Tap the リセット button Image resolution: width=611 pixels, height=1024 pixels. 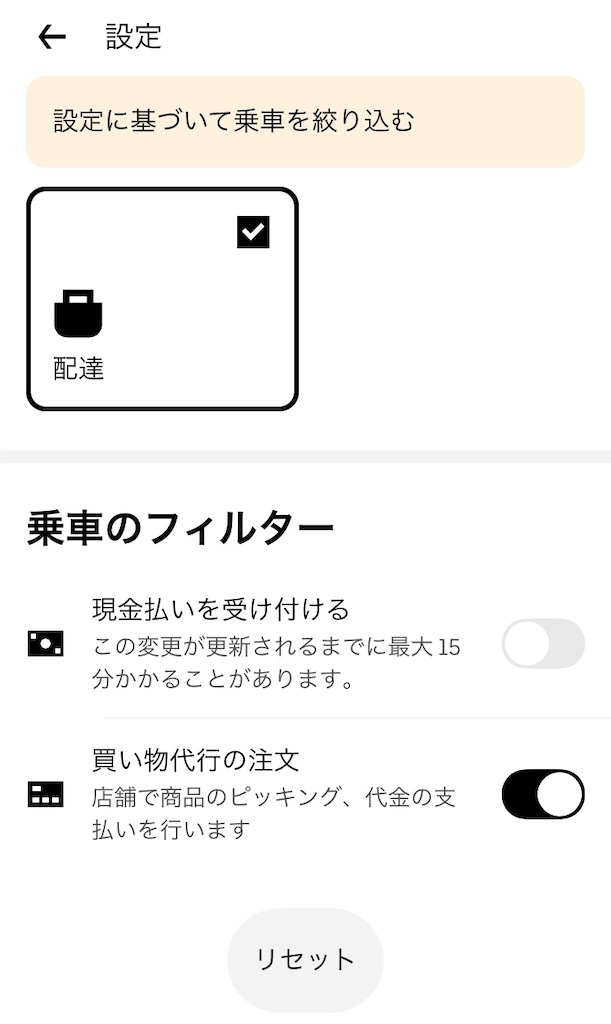point(306,959)
